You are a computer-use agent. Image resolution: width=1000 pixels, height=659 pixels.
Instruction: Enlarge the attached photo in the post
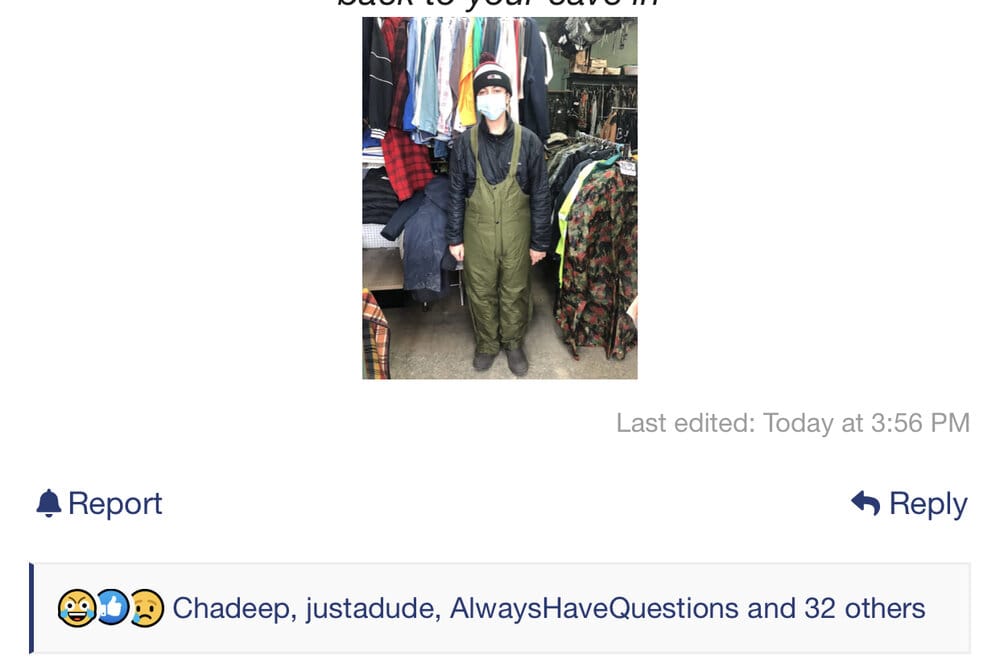[499, 198]
